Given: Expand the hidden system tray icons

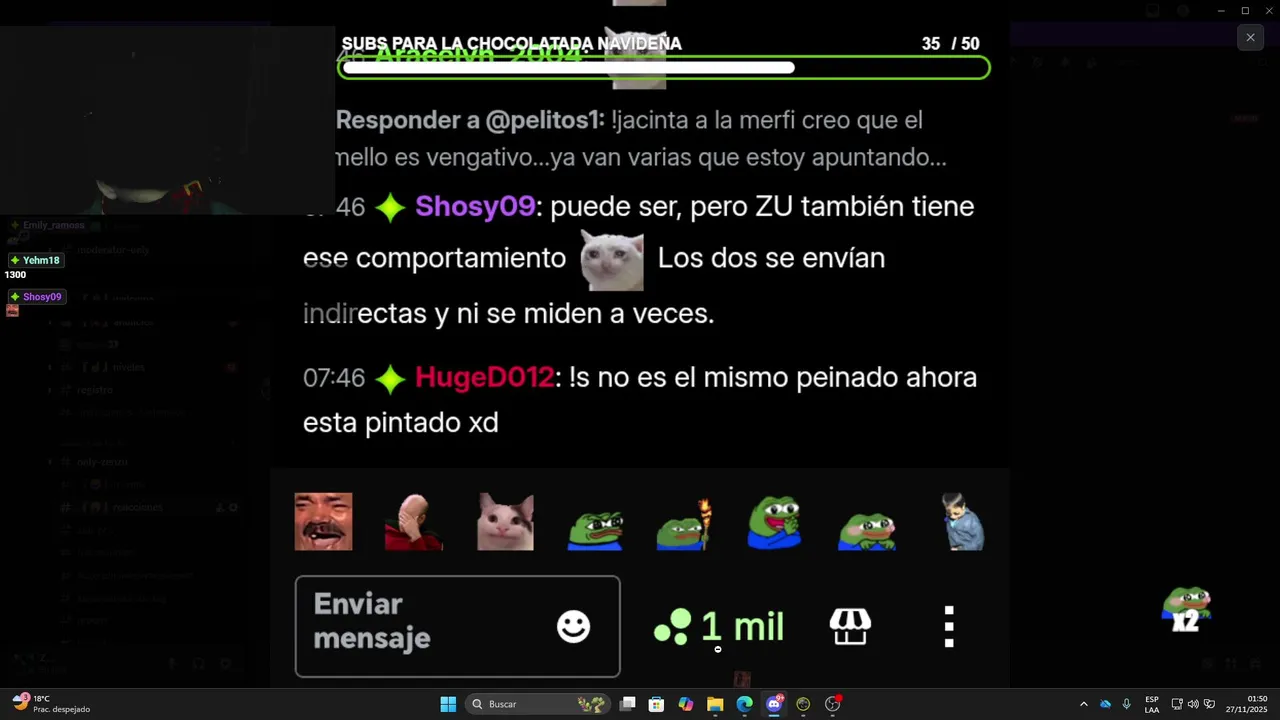Looking at the screenshot, I should [1083, 704].
